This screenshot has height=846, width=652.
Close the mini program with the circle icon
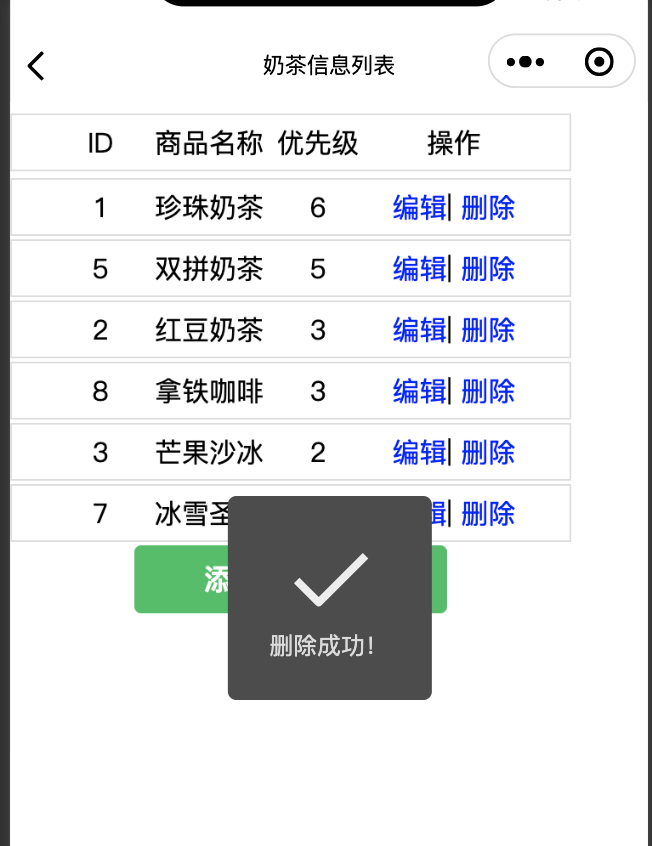click(598, 62)
